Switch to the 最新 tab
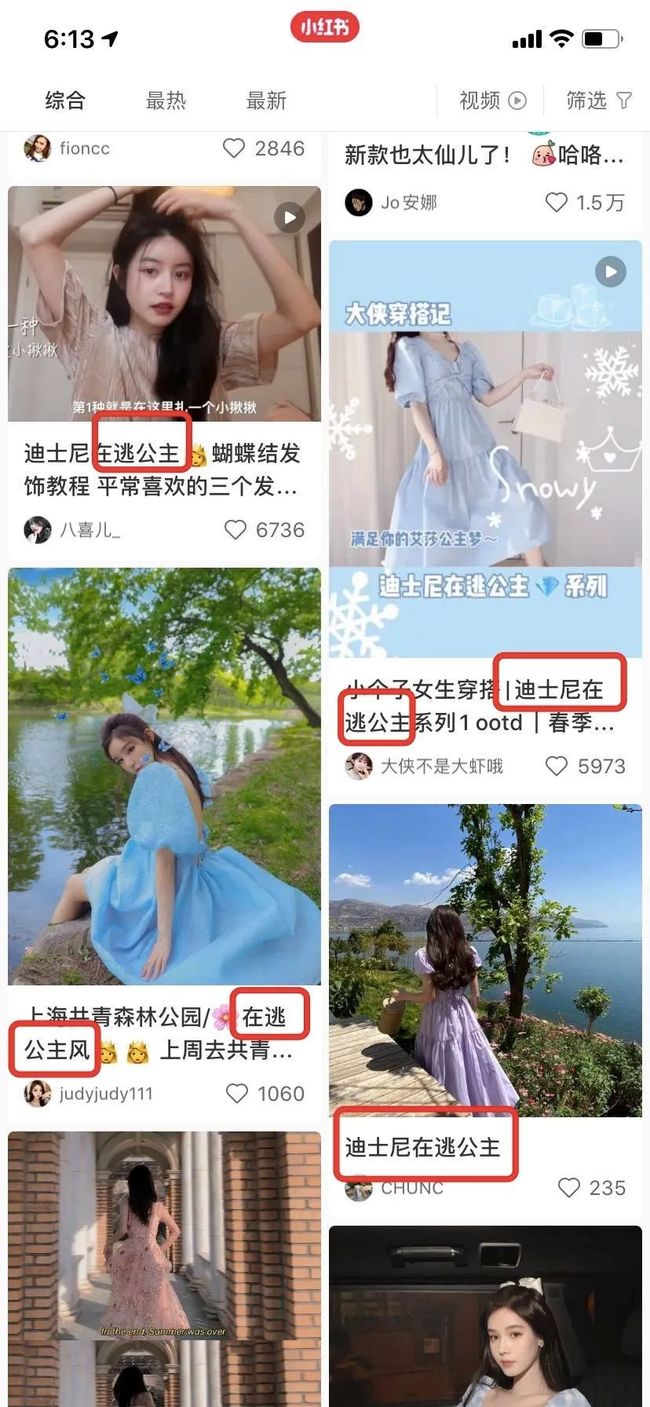This screenshot has width=650, height=1407. point(266,100)
